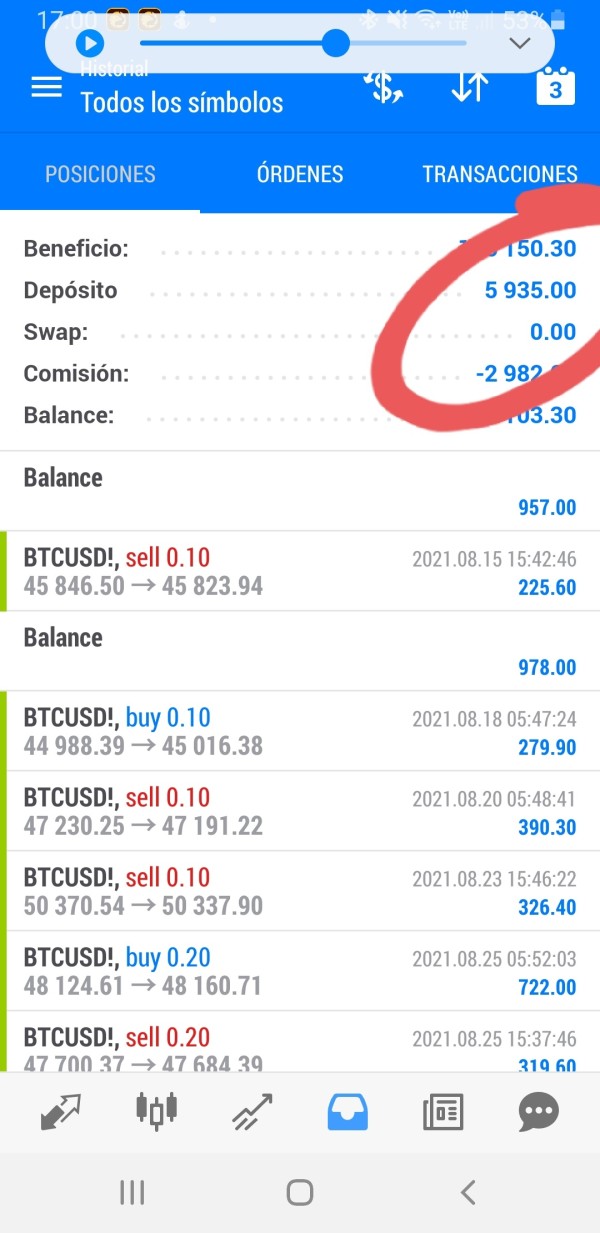The height and width of the screenshot is (1233, 600).
Task: Open the trade trend-line tab
Action: (252, 1112)
